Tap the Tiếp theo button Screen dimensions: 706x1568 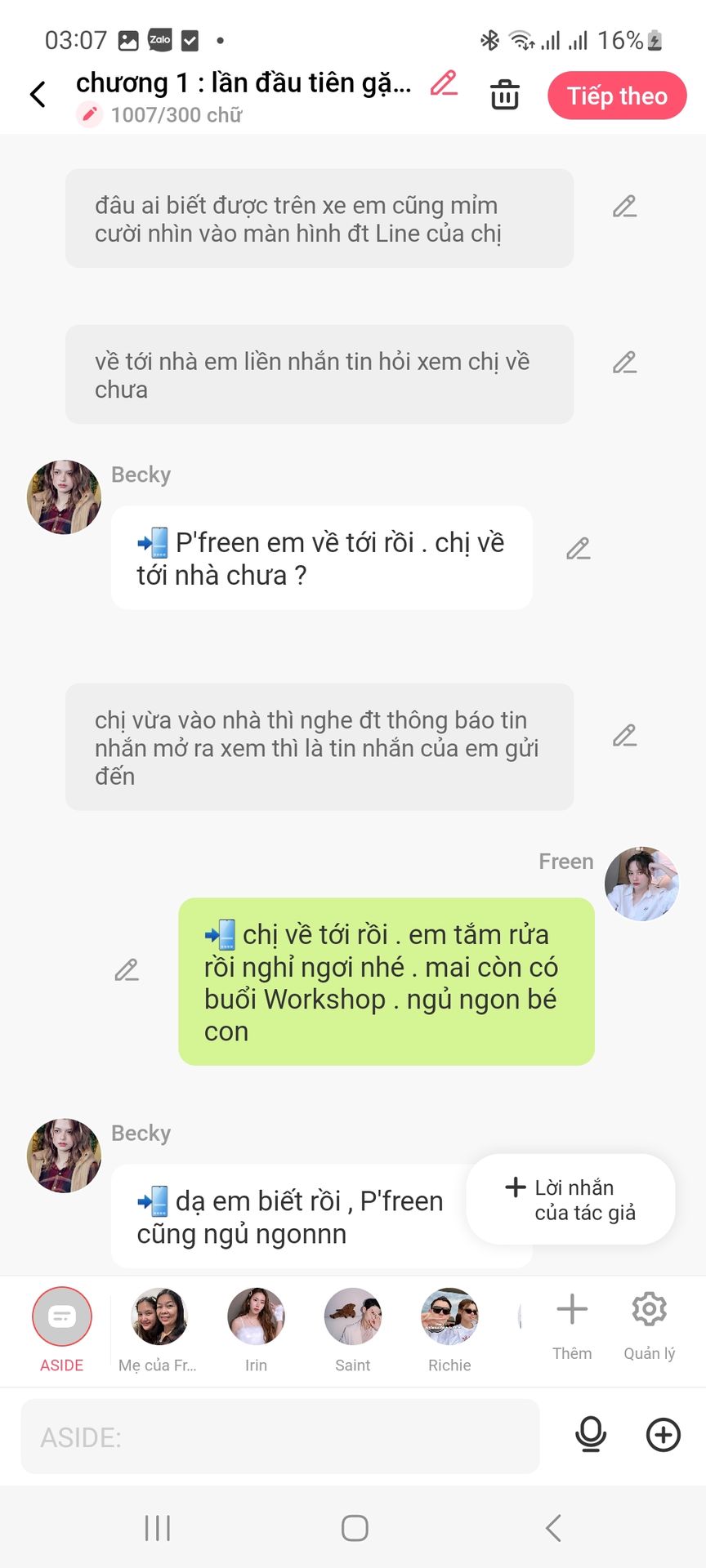[x=617, y=96]
